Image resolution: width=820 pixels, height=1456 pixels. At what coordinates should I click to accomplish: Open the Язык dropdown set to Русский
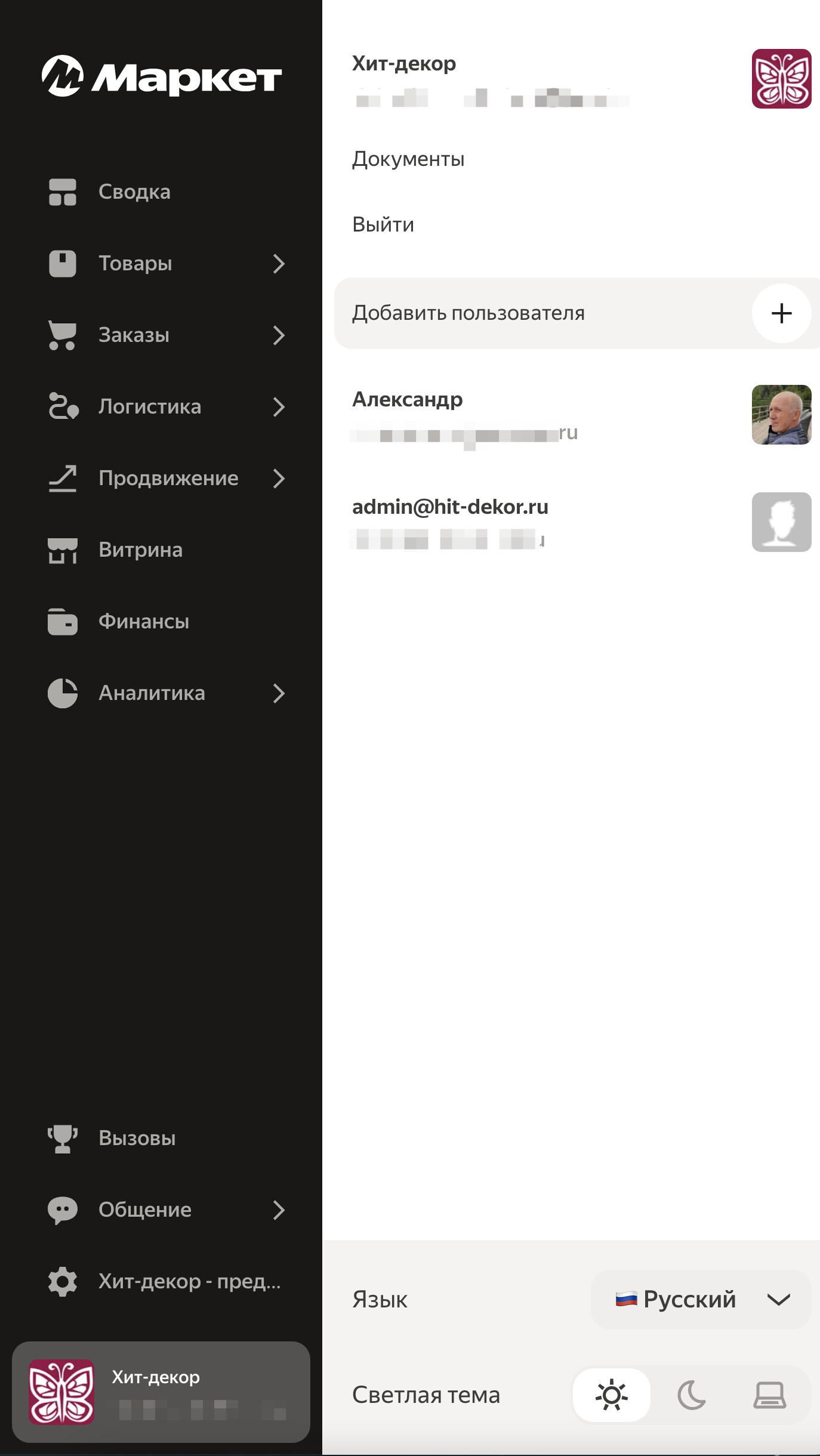pos(701,1300)
